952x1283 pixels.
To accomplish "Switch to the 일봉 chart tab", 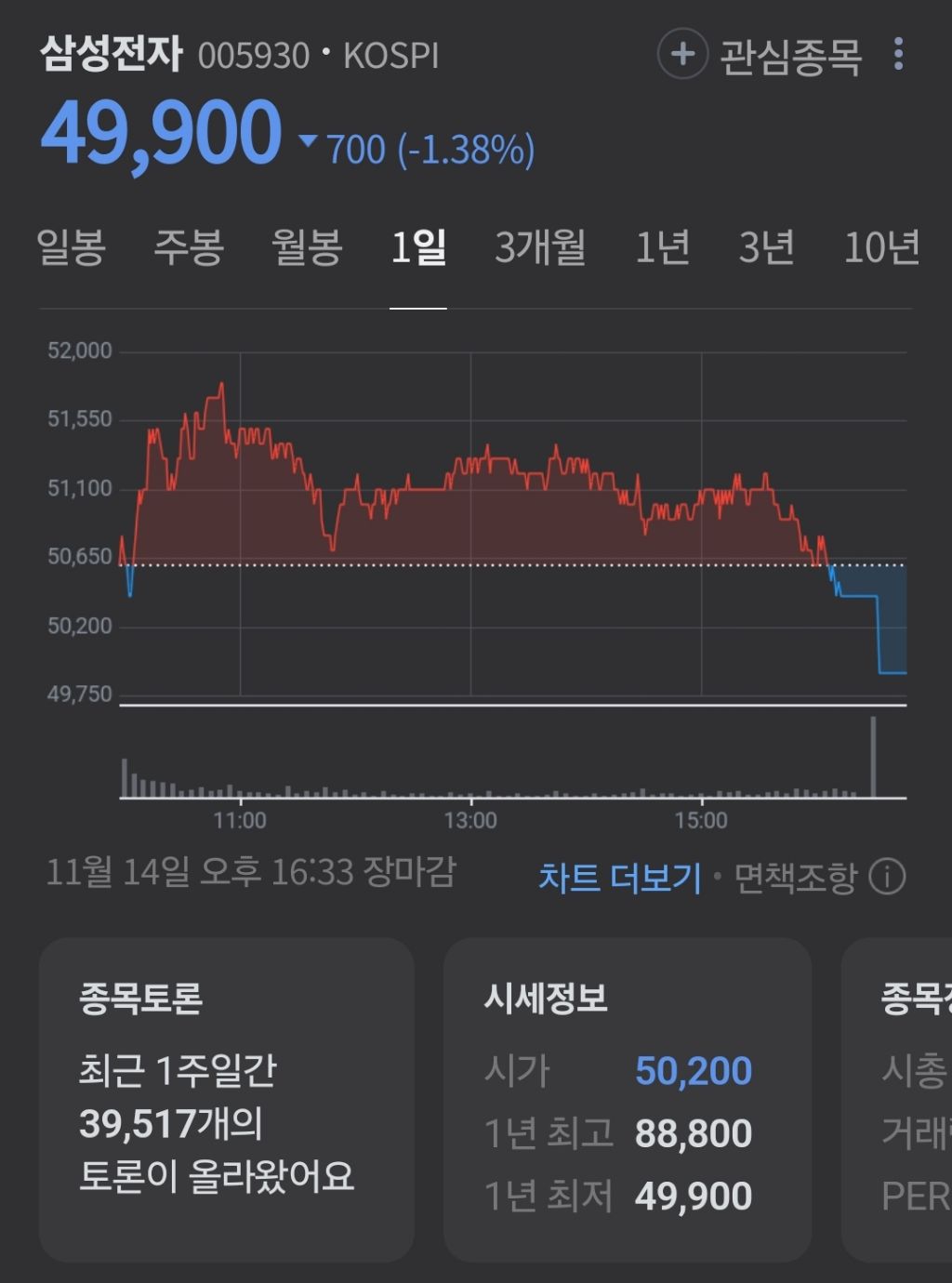I will 71,247.
